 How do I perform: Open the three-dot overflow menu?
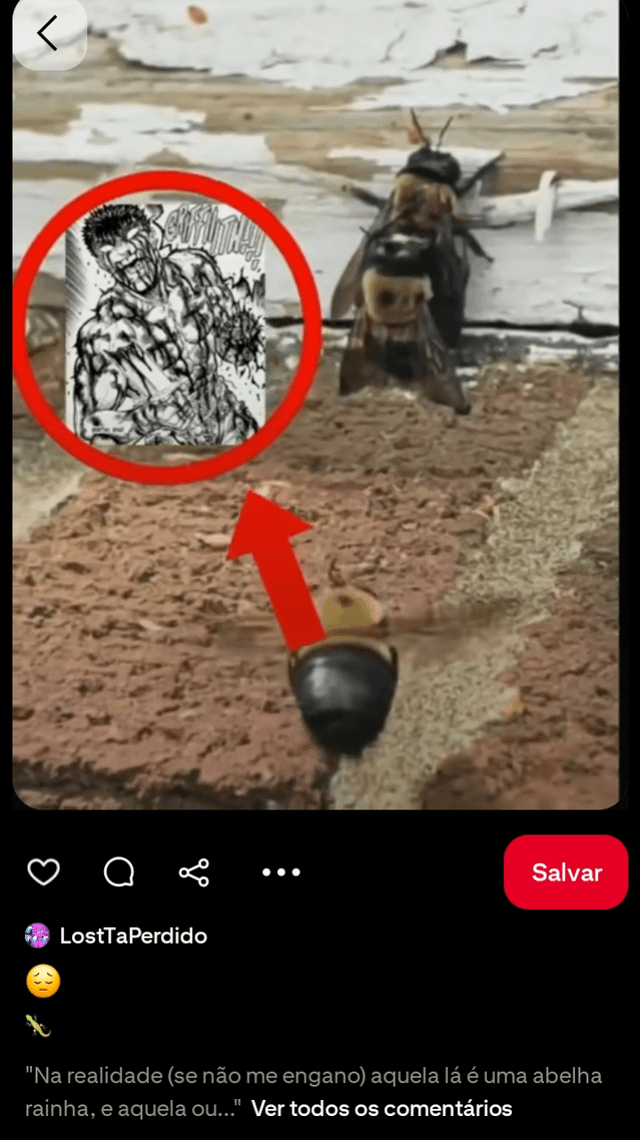click(281, 872)
